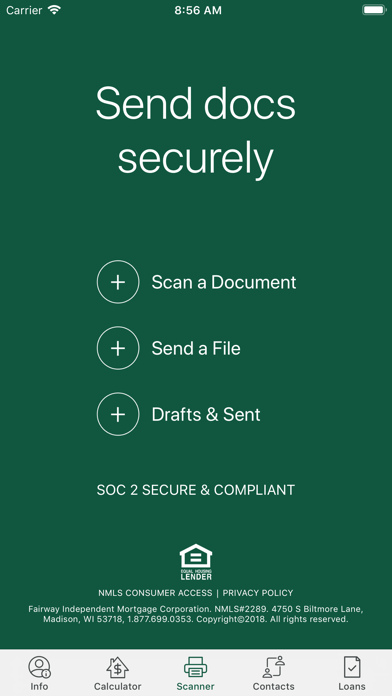392x696 pixels.
Task: Start scanning a document
Action: tap(196, 282)
